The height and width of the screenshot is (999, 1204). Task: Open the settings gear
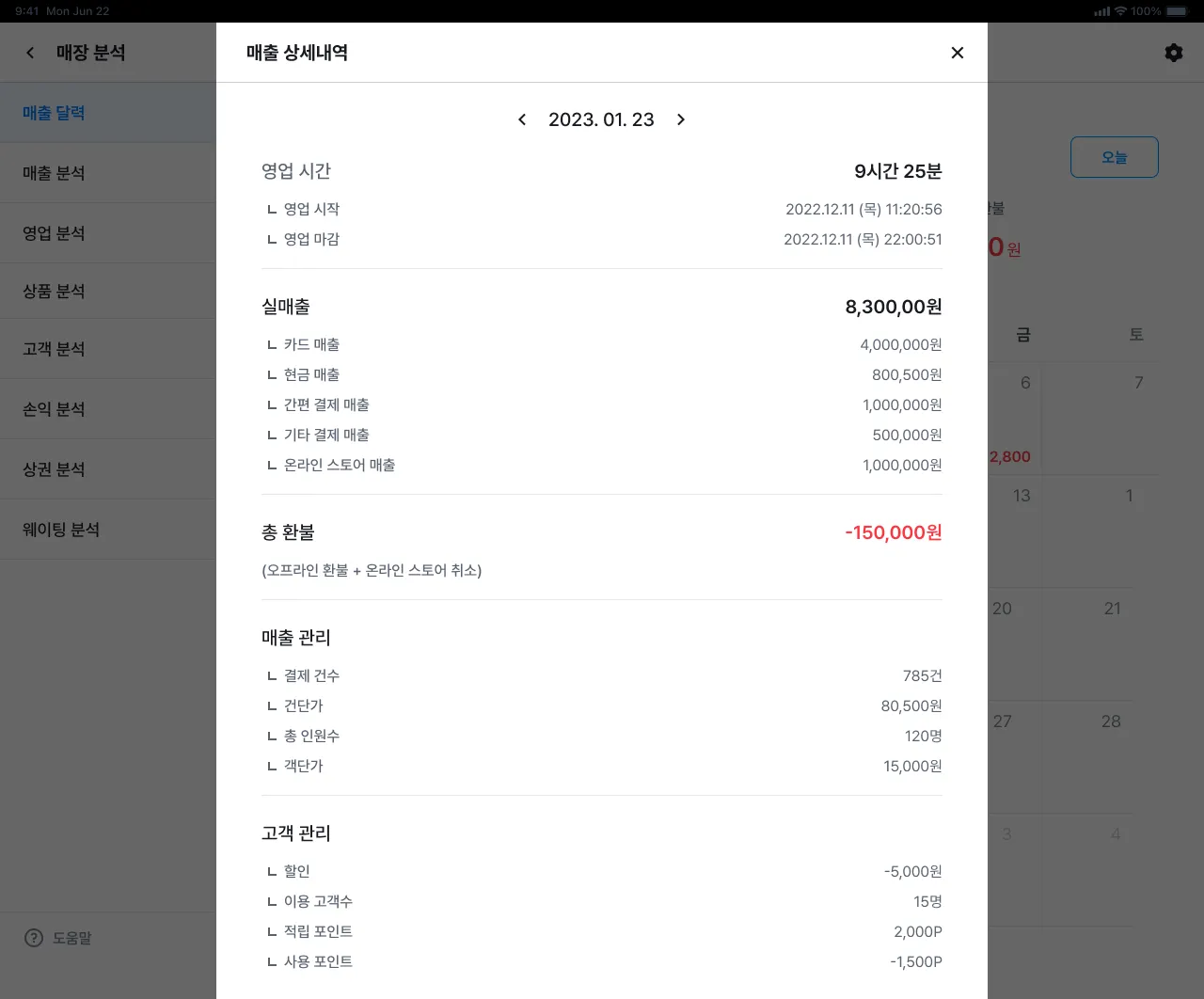1173,53
